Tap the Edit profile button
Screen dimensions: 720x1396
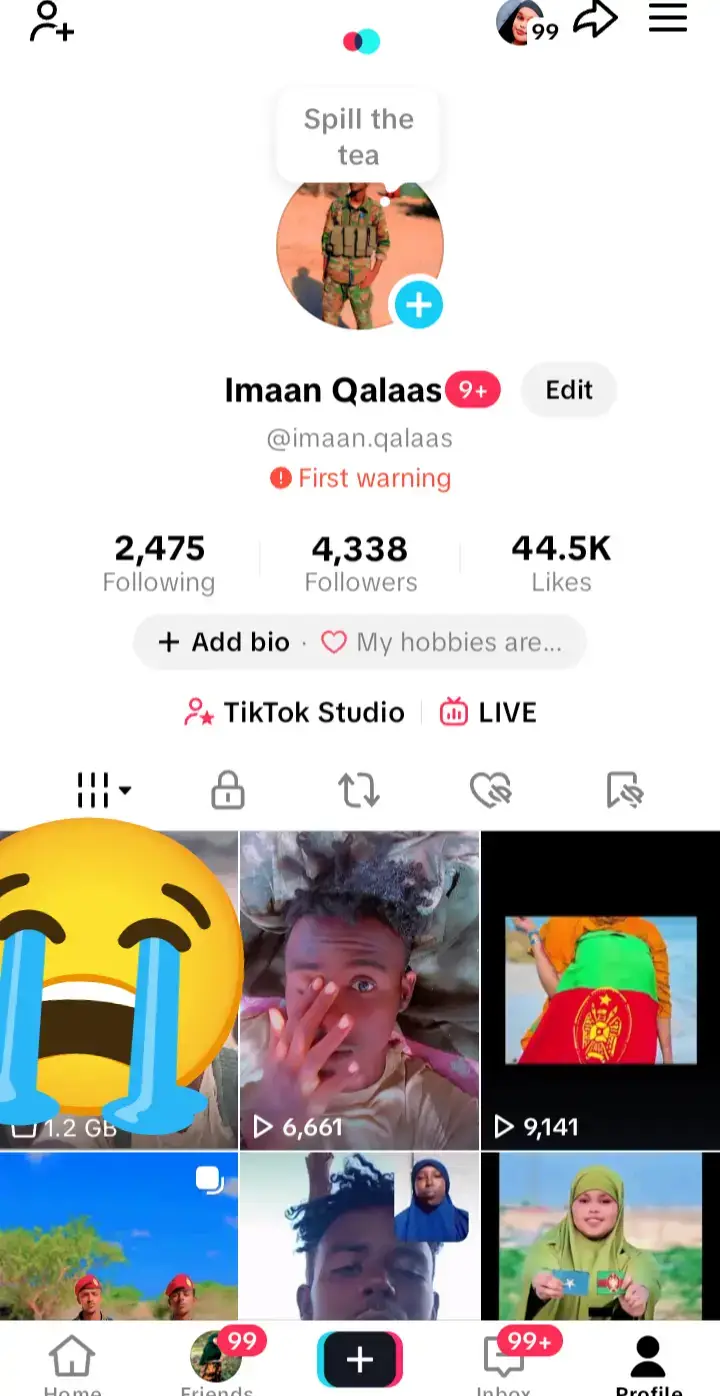pyautogui.click(x=569, y=390)
